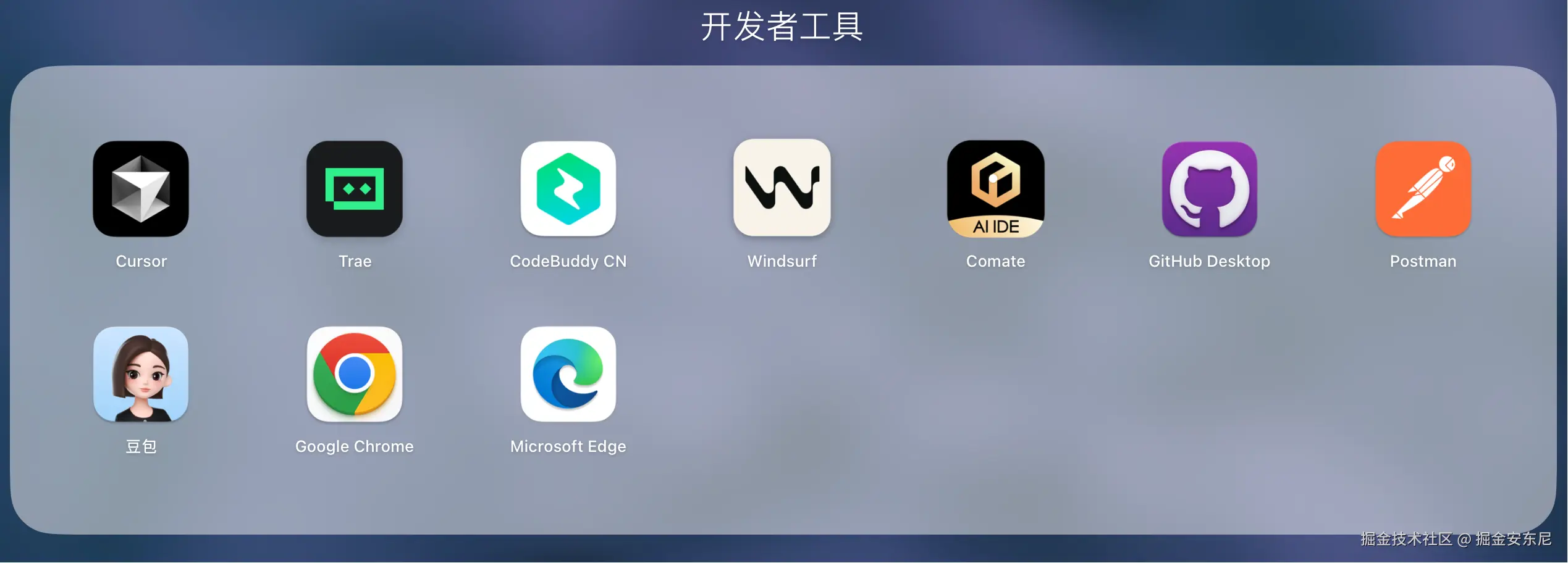1568x563 pixels.
Task: Launch GitHub Desktop
Action: point(1210,189)
